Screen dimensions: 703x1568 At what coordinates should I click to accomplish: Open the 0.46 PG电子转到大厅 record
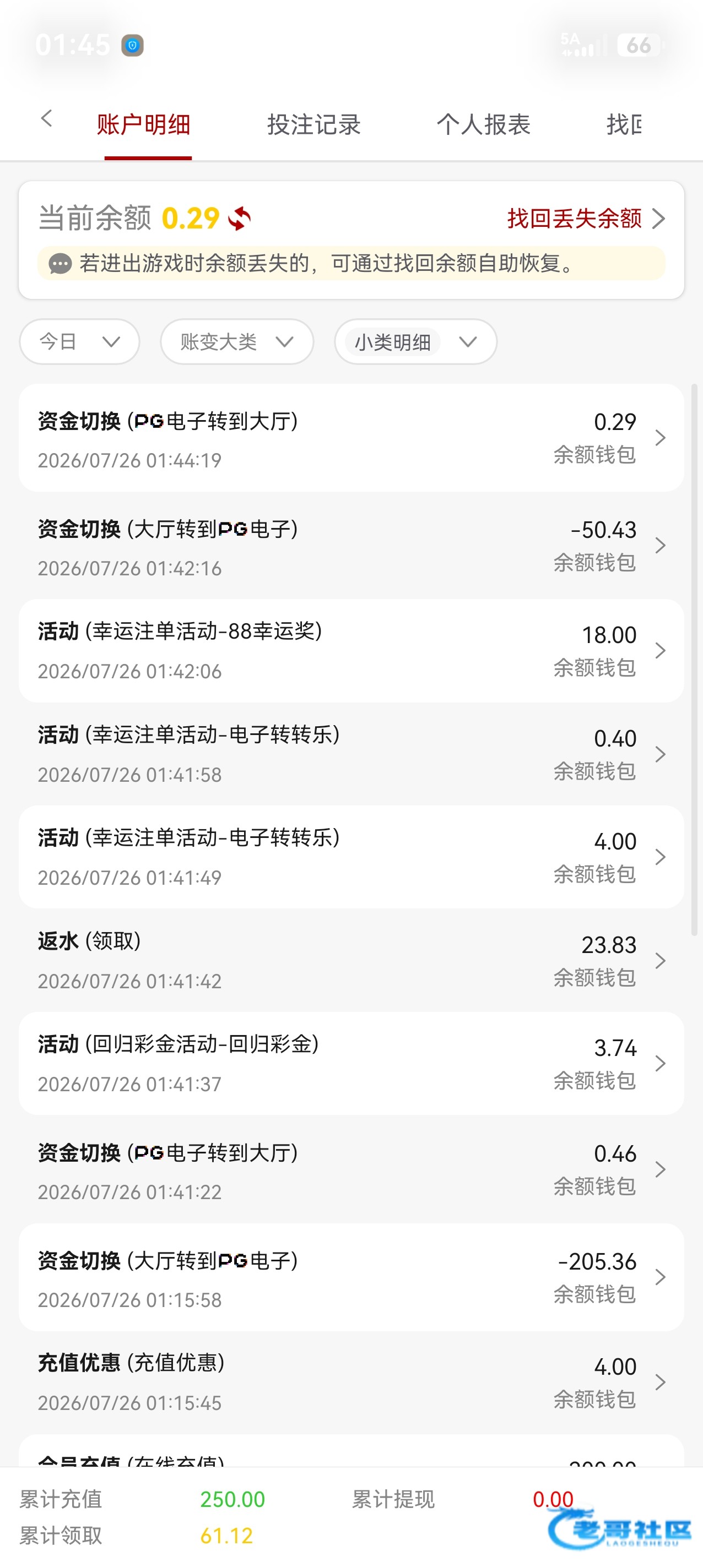(351, 1169)
